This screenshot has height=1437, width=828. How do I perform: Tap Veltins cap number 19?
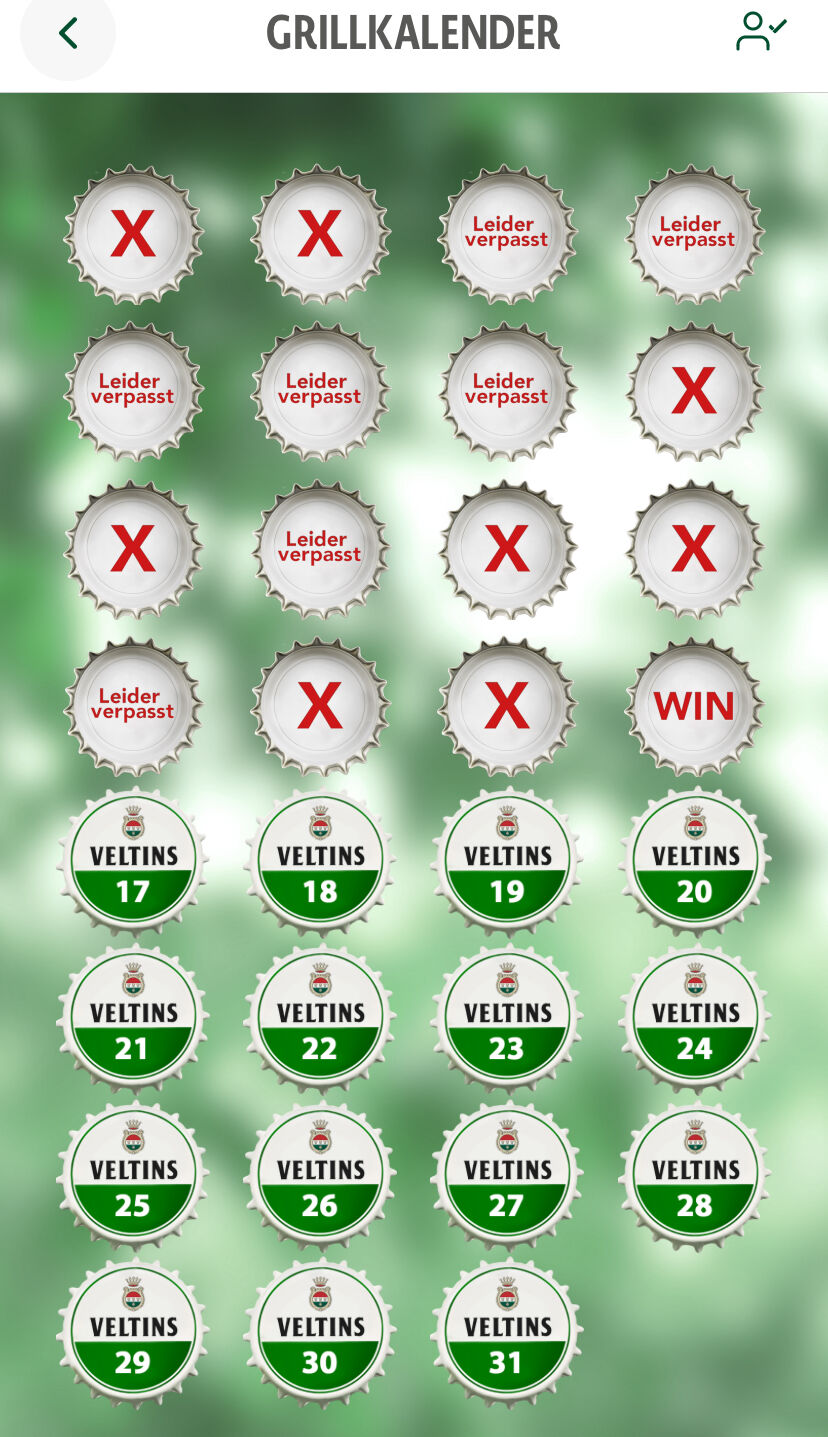tap(507, 862)
